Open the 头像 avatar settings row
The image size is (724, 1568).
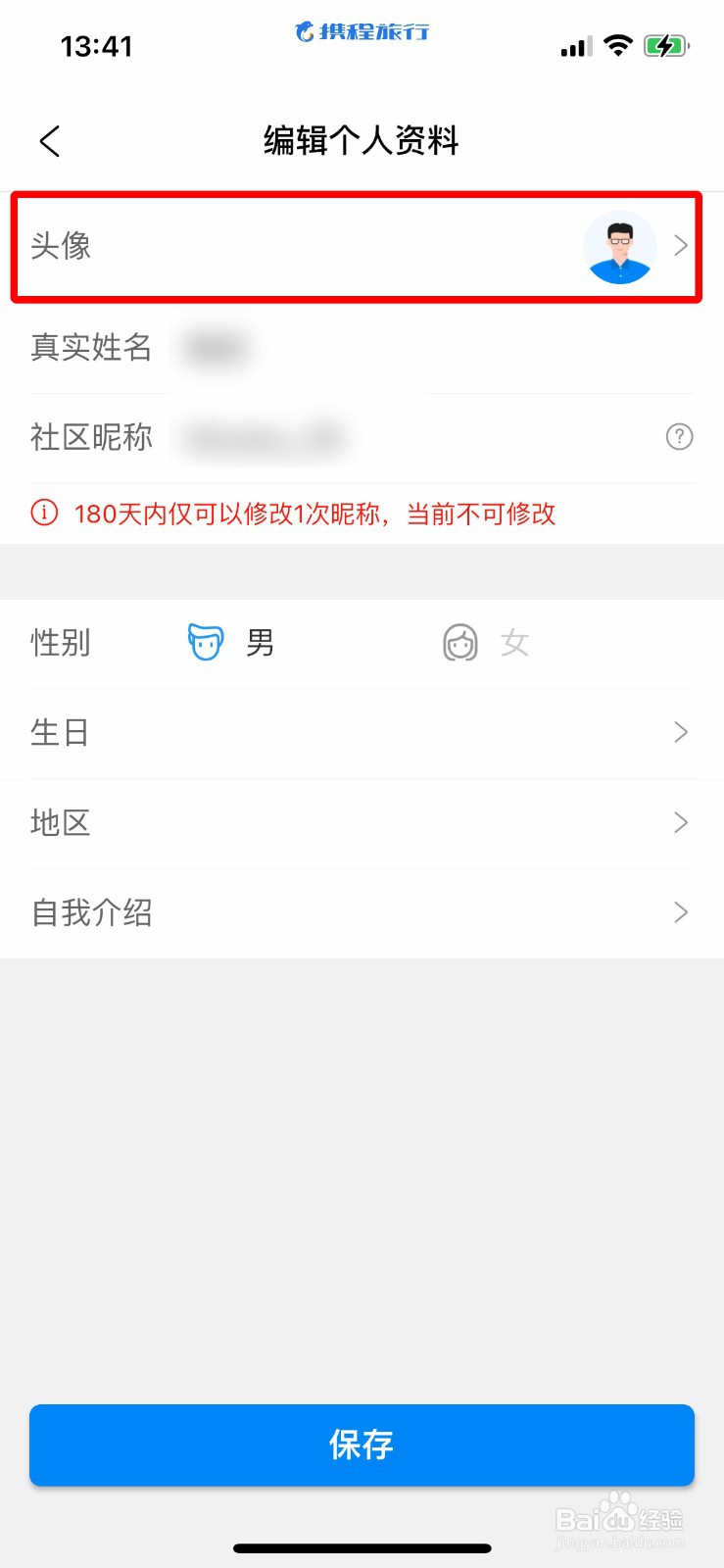tap(294, 247)
